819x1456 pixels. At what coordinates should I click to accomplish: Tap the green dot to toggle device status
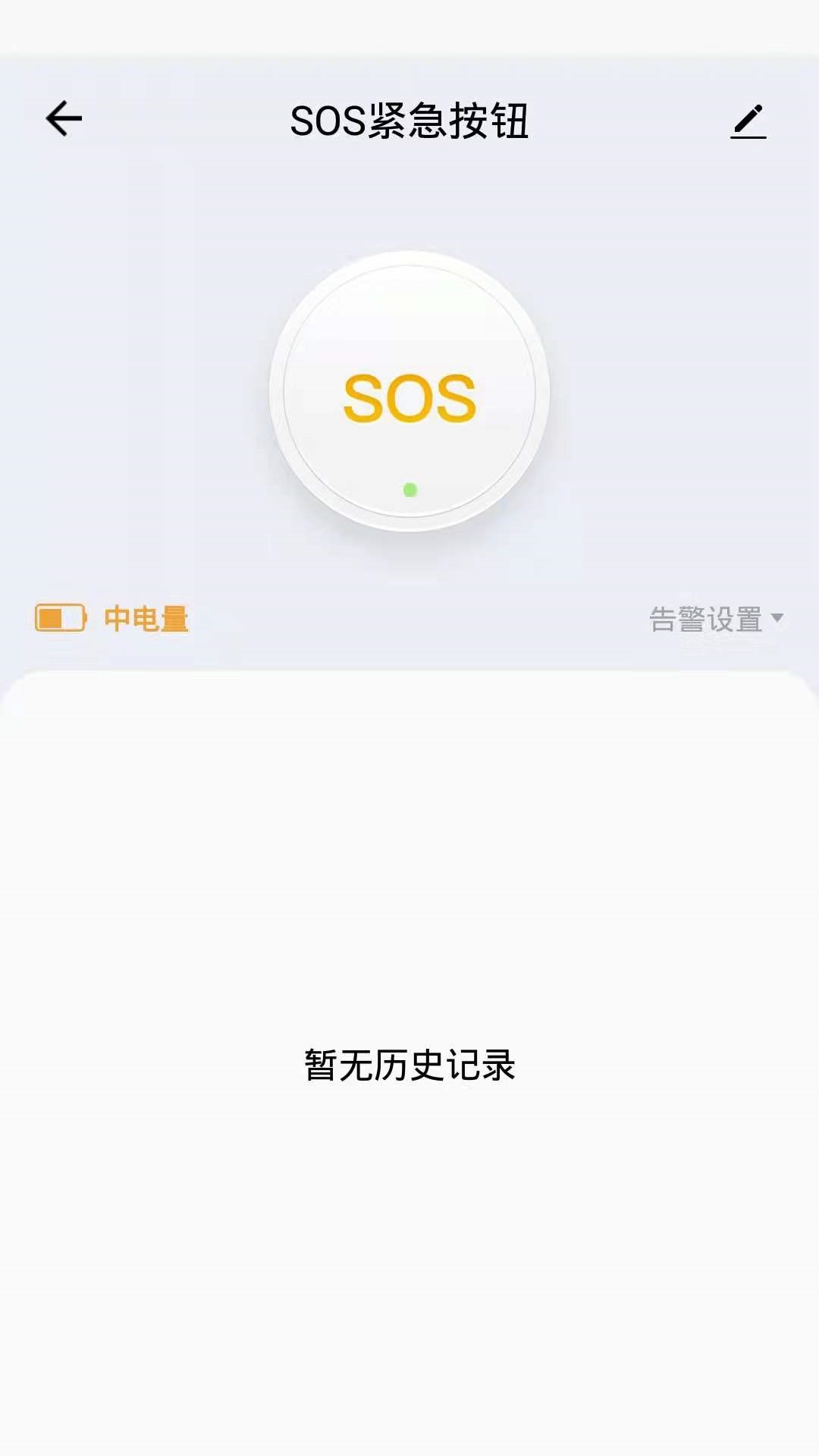409,490
